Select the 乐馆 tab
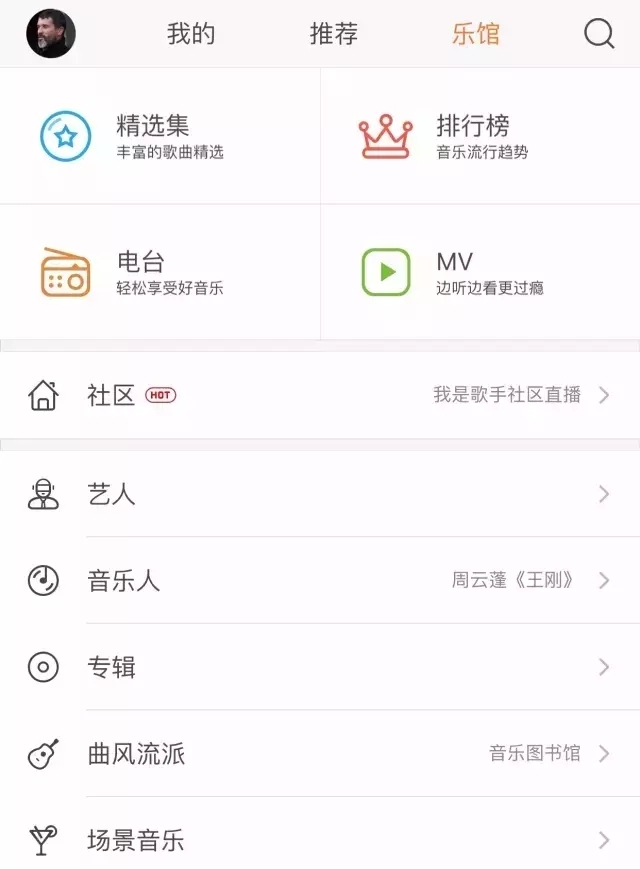Screen dimensions: 640x869 (x=476, y=34)
